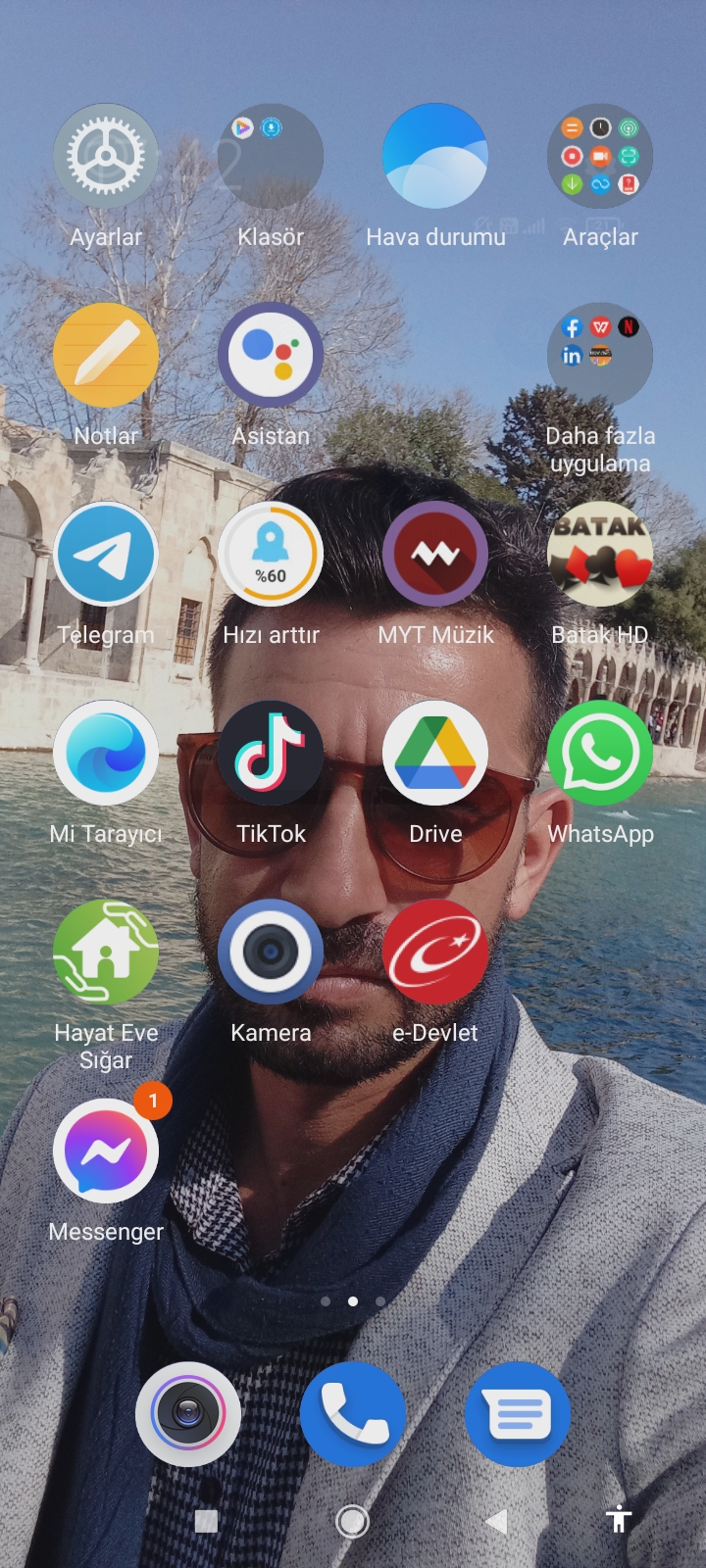Screen dimensions: 706x1568
Task: Launch e-Devlet app
Action: point(435,953)
